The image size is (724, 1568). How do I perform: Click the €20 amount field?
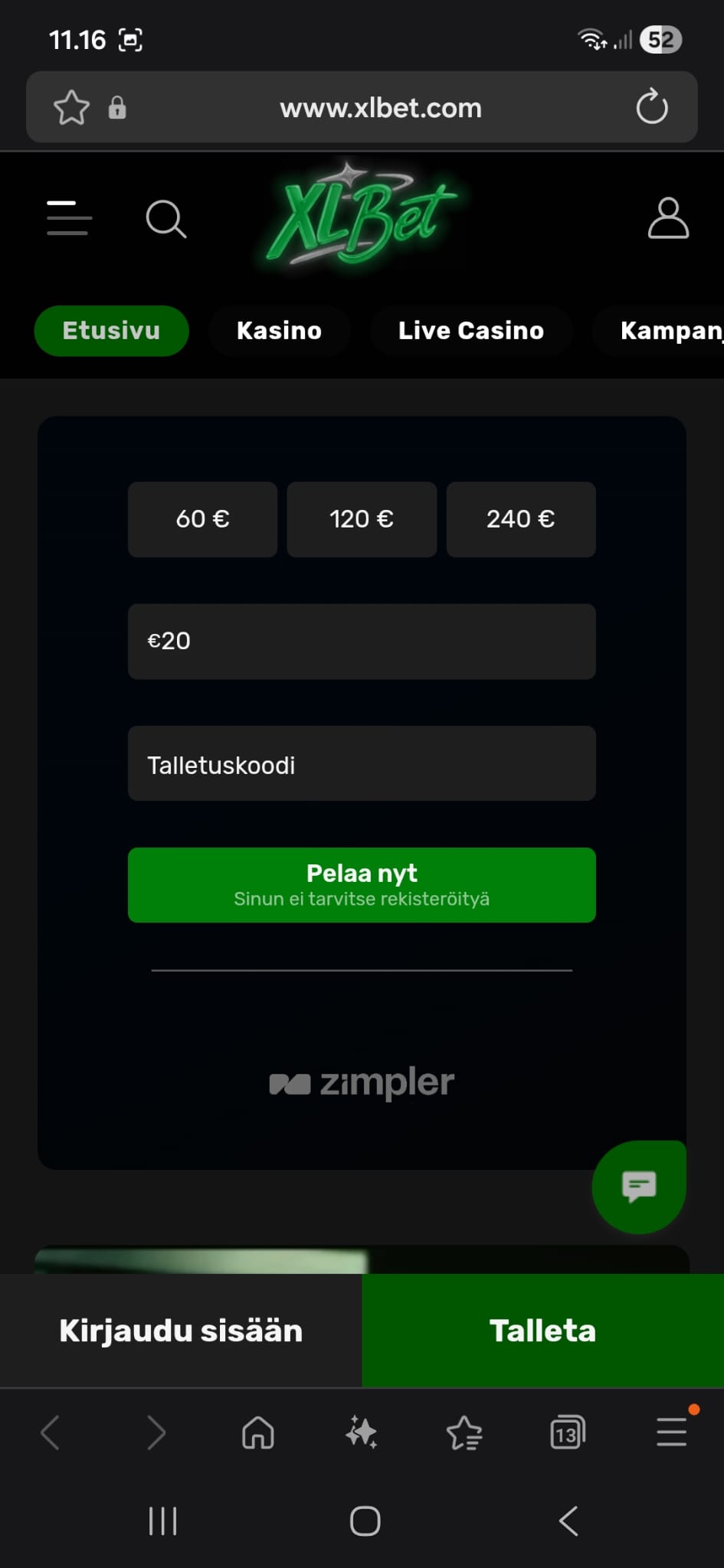pos(362,642)
